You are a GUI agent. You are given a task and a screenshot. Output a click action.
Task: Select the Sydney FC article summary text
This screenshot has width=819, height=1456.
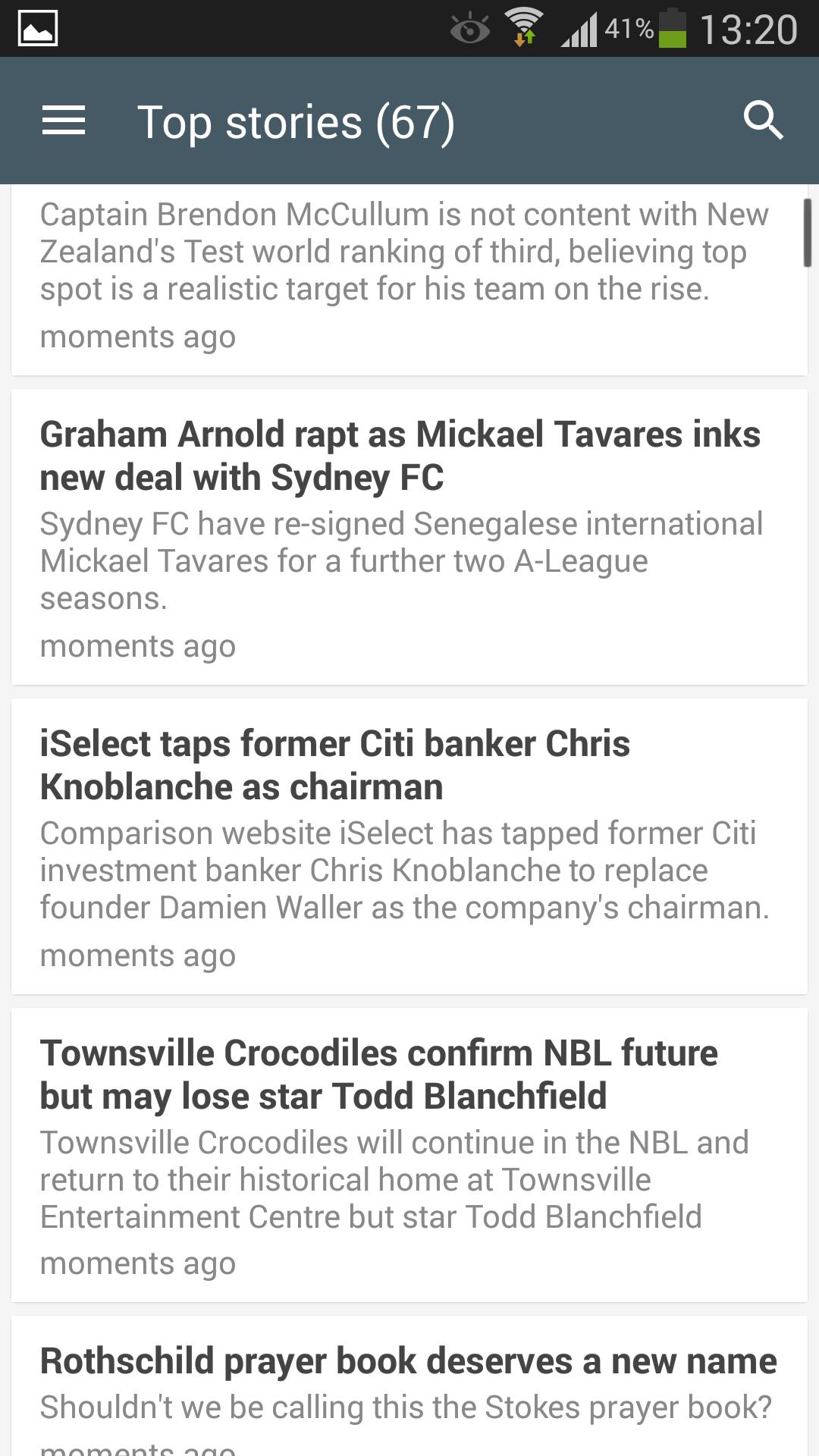tap(402, 561)
